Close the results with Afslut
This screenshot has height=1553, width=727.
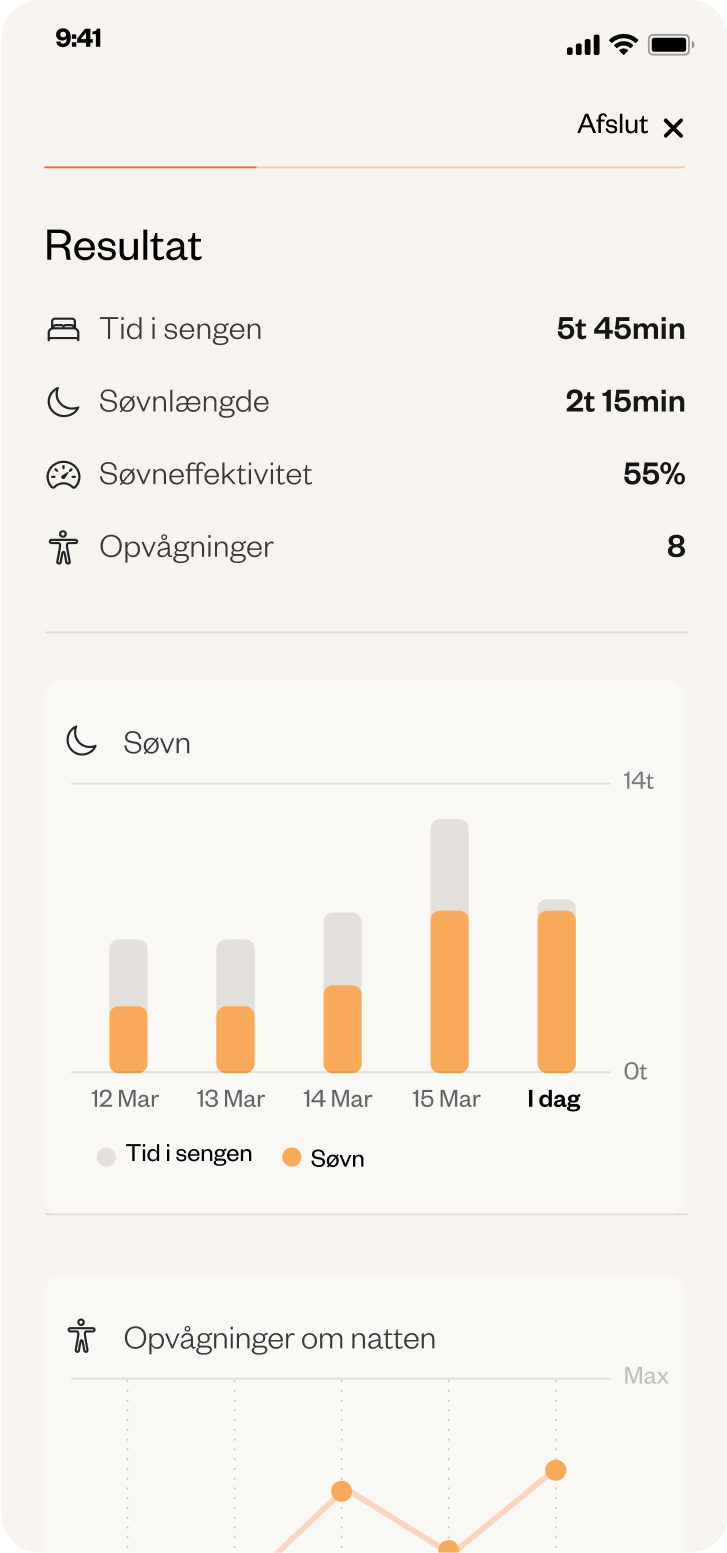tap(631, 126)
